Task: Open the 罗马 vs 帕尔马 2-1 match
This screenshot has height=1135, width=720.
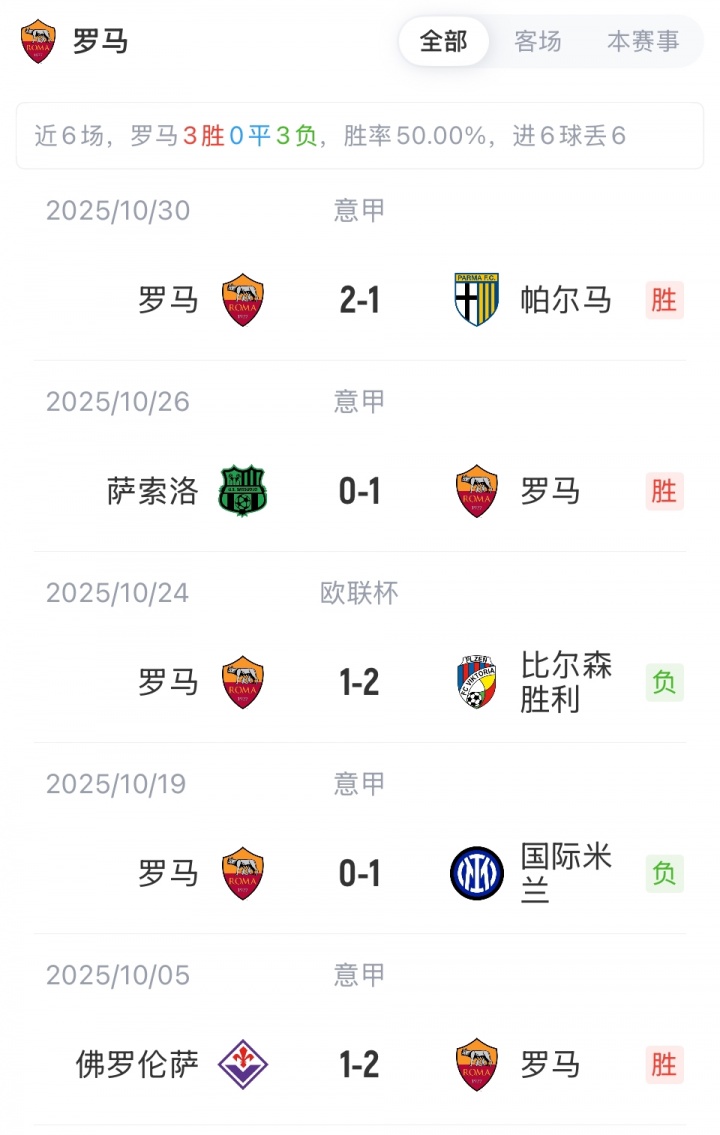Action: [x=359, y=300]
